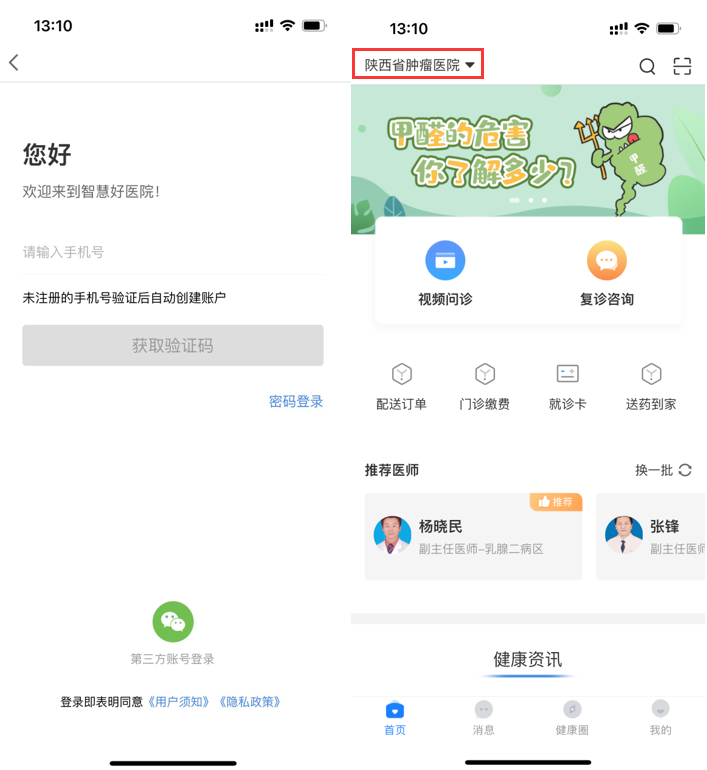The image size is (707, 770).
Task: Open the search magnifier icon
Action: pos(647,67)
